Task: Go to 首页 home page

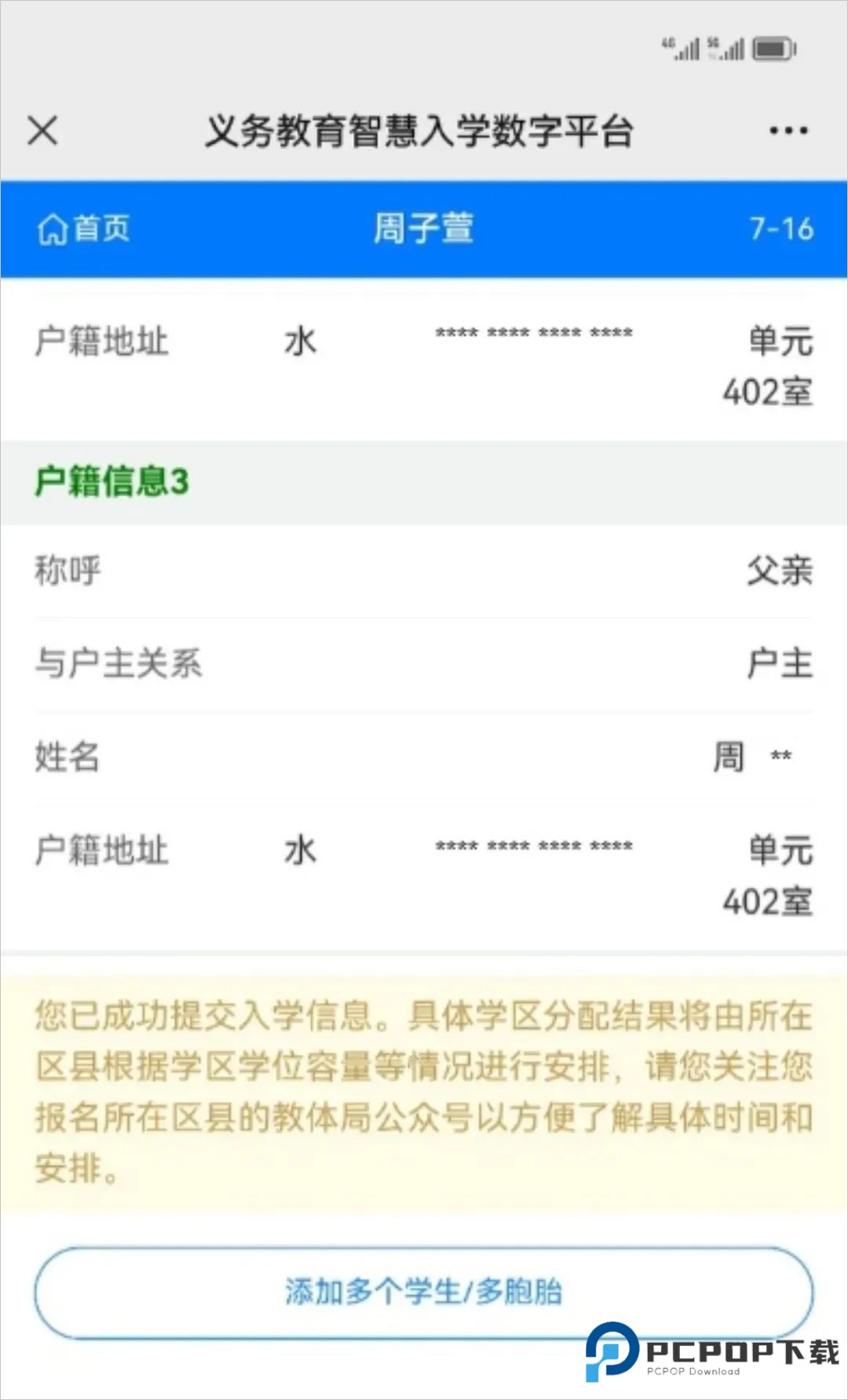Action: point(84,229)
